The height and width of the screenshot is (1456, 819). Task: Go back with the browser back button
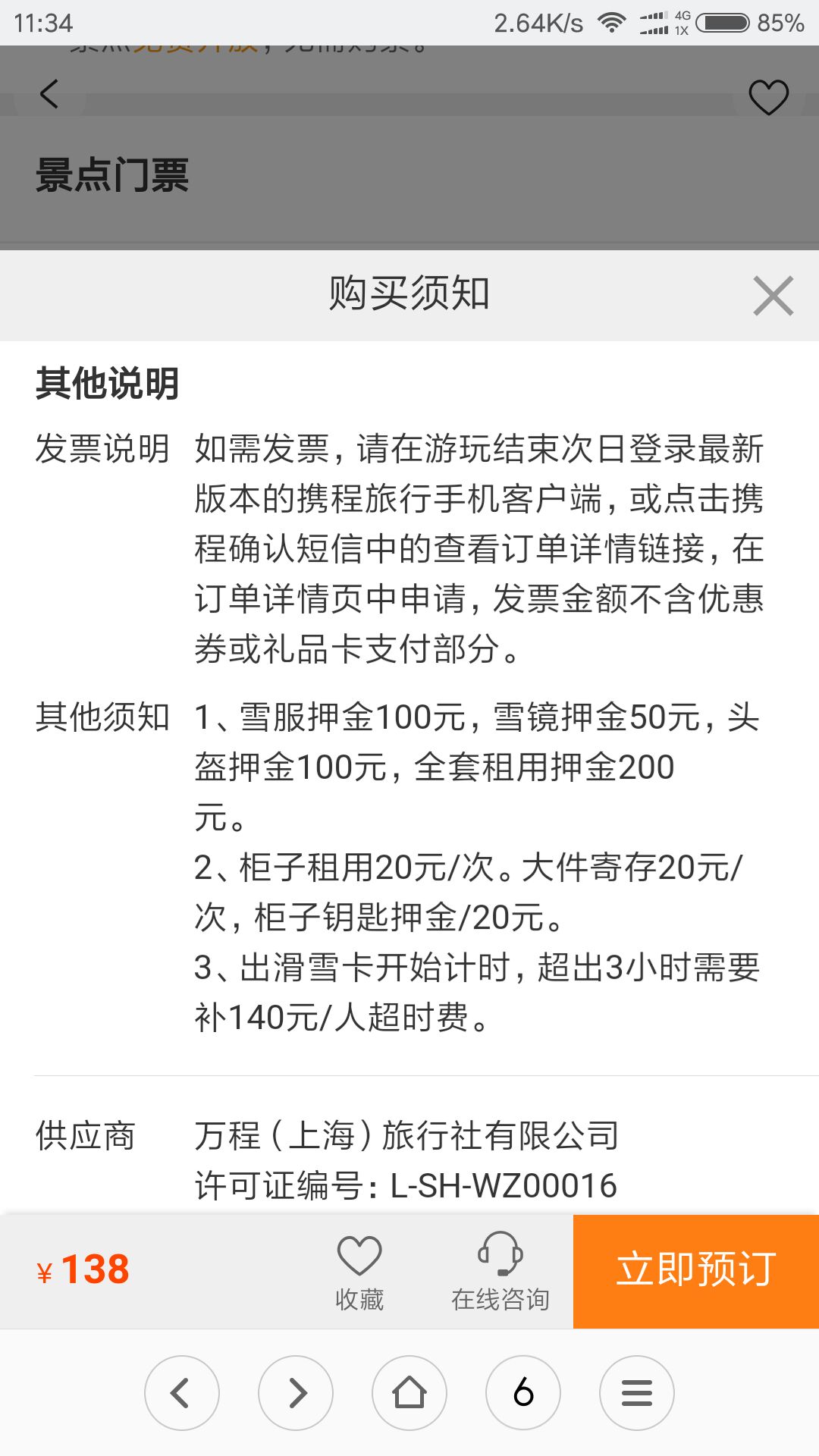click(x=182, y=1393)
